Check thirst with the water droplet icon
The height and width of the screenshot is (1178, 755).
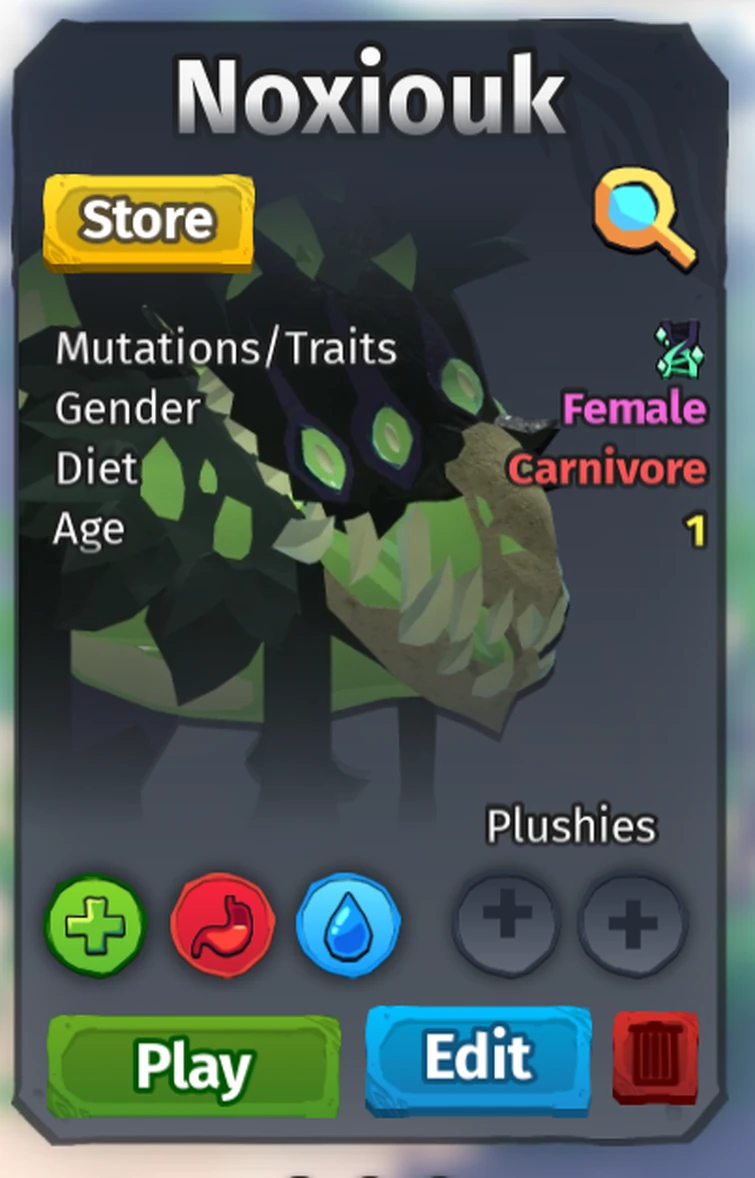point(350,923)
